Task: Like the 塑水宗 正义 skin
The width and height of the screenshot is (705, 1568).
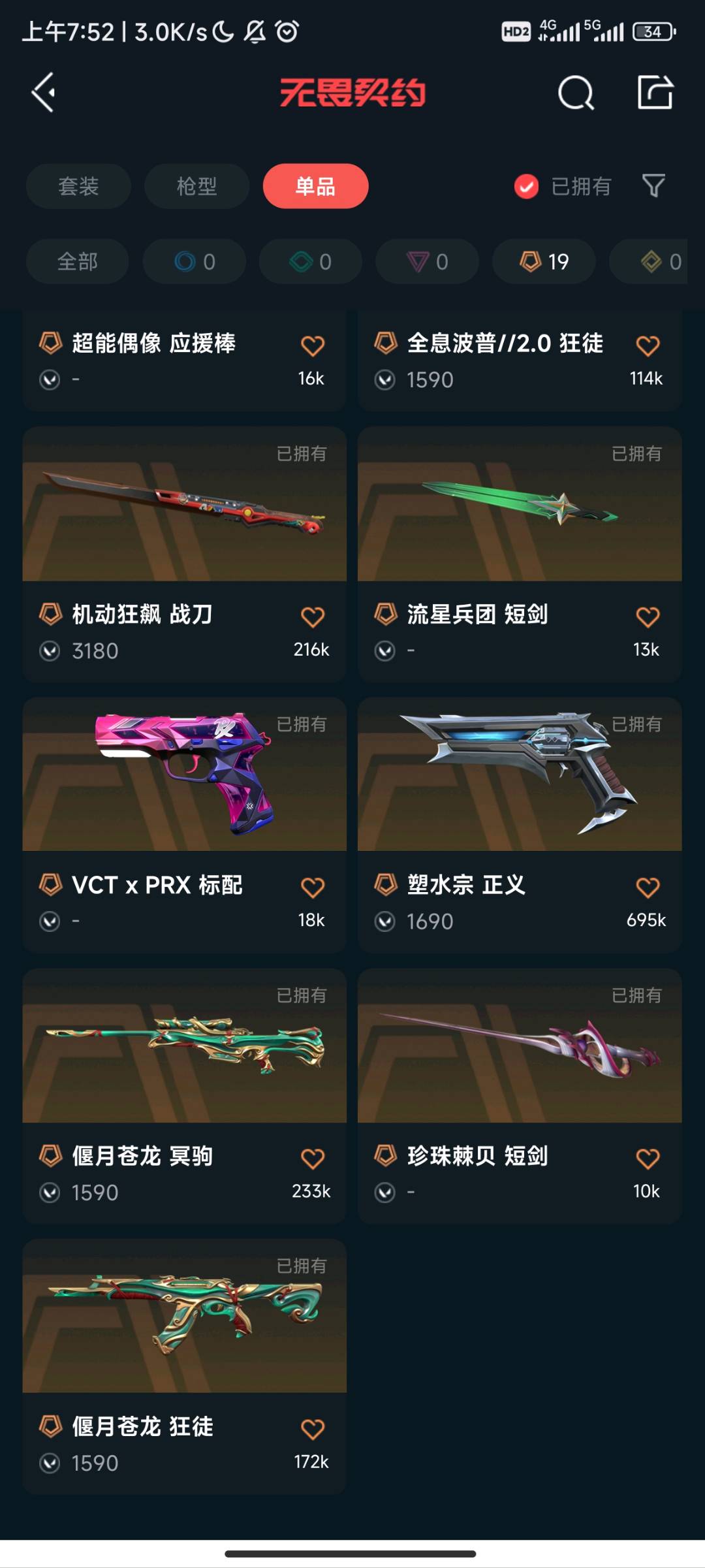Action: point(647,888)
